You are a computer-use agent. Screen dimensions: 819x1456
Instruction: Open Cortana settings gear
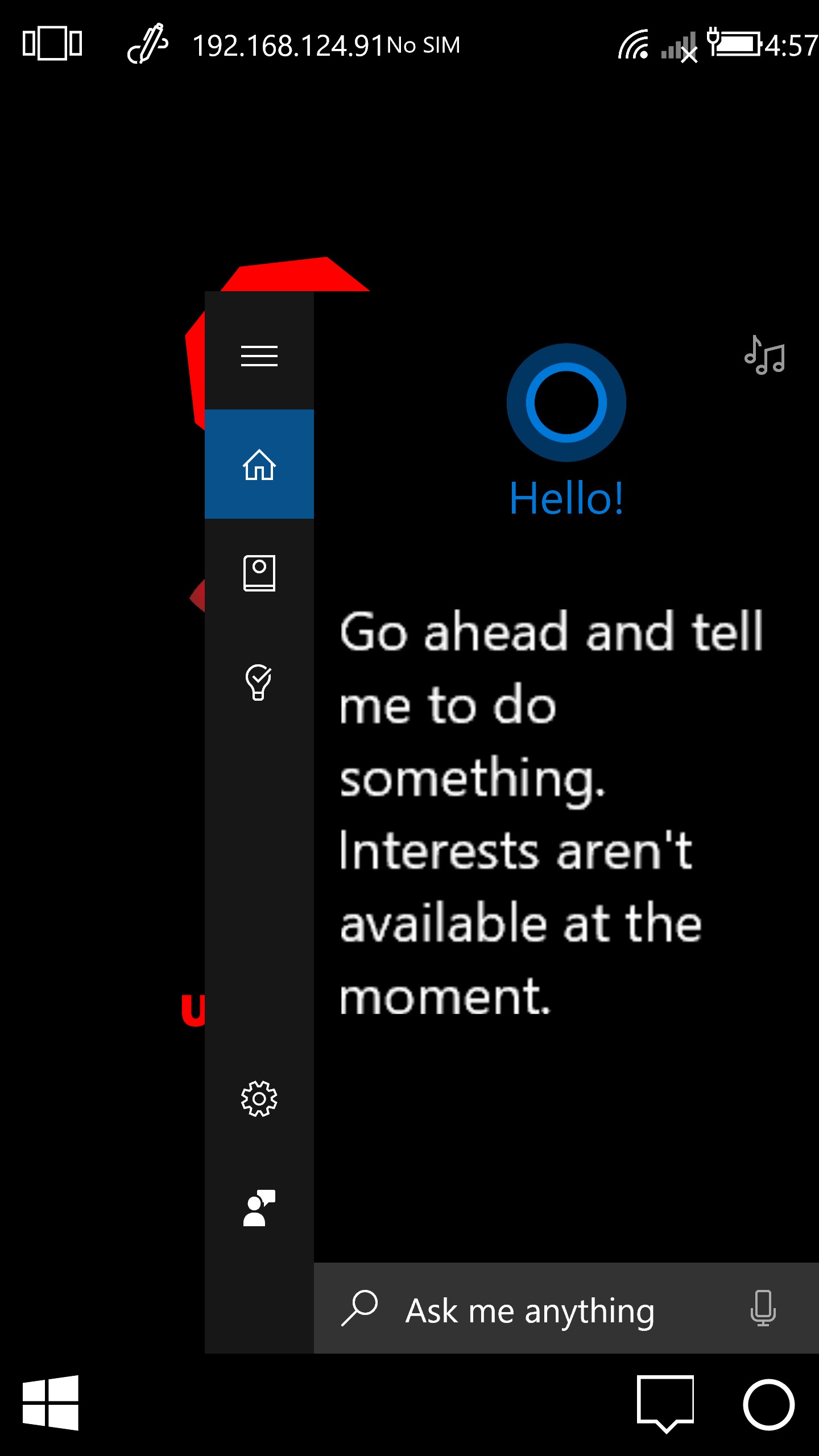(259, 1098)
